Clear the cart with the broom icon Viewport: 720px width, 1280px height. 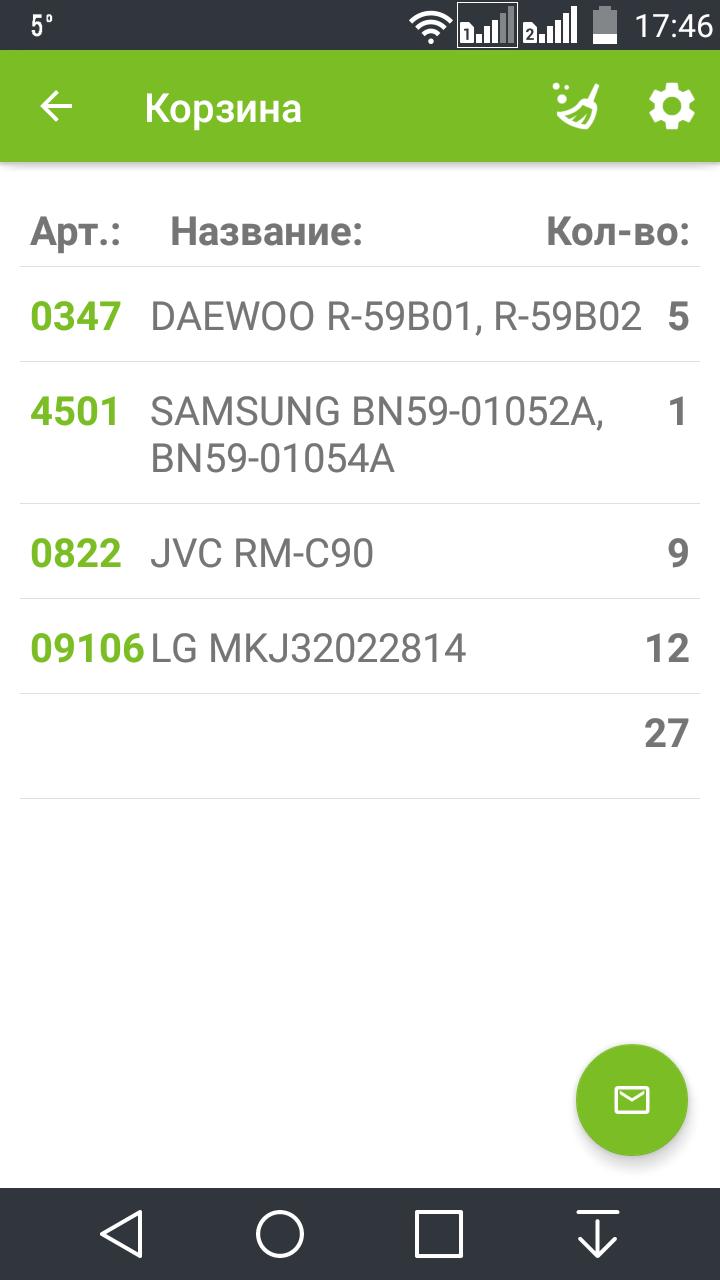point(576,106)
